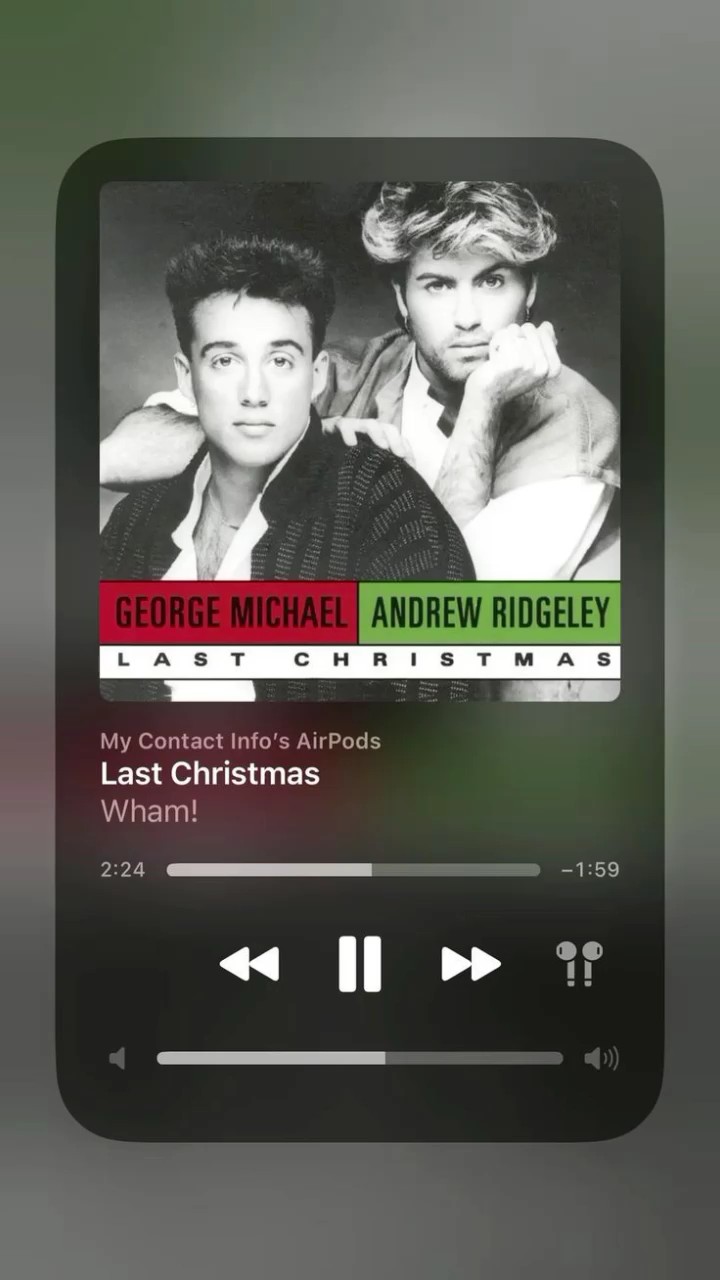
Task: Skip to the next track
Action: 471,964
